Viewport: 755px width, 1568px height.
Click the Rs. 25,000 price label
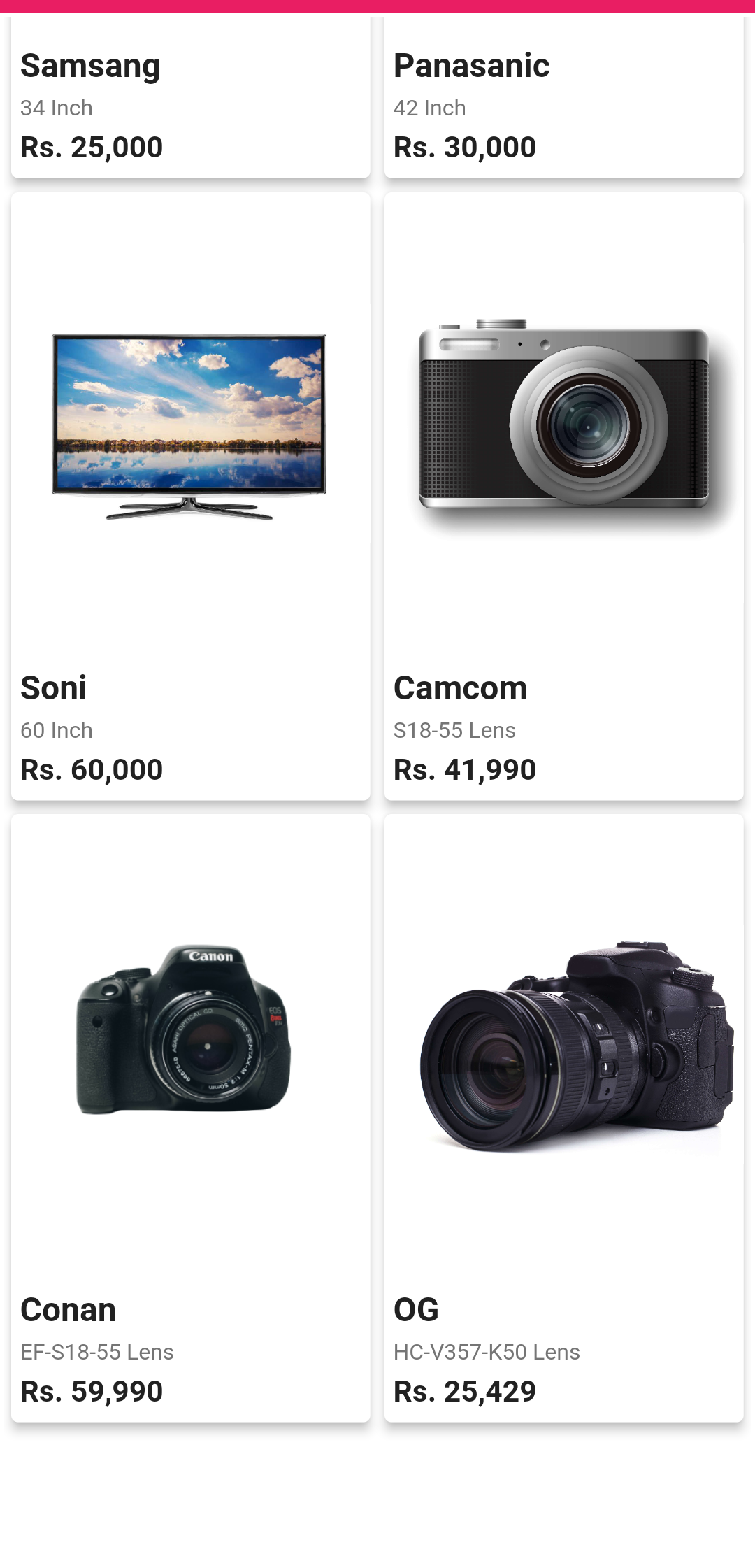pos(92,148)
